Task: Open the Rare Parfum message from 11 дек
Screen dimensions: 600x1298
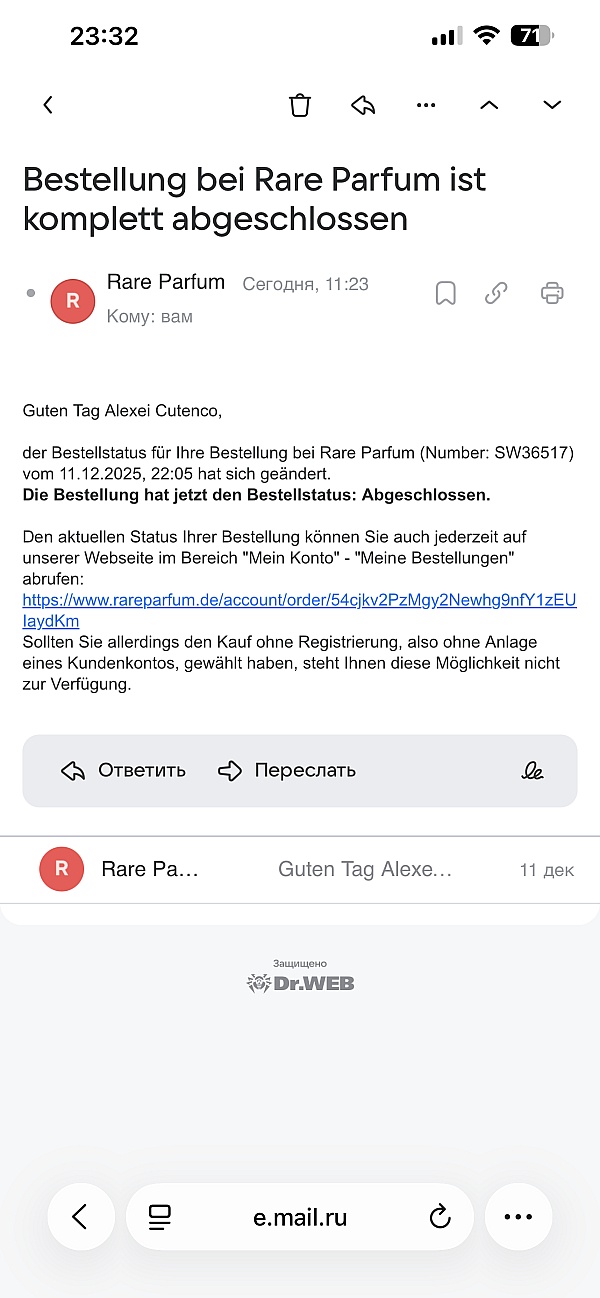Action: click(300, 869)
